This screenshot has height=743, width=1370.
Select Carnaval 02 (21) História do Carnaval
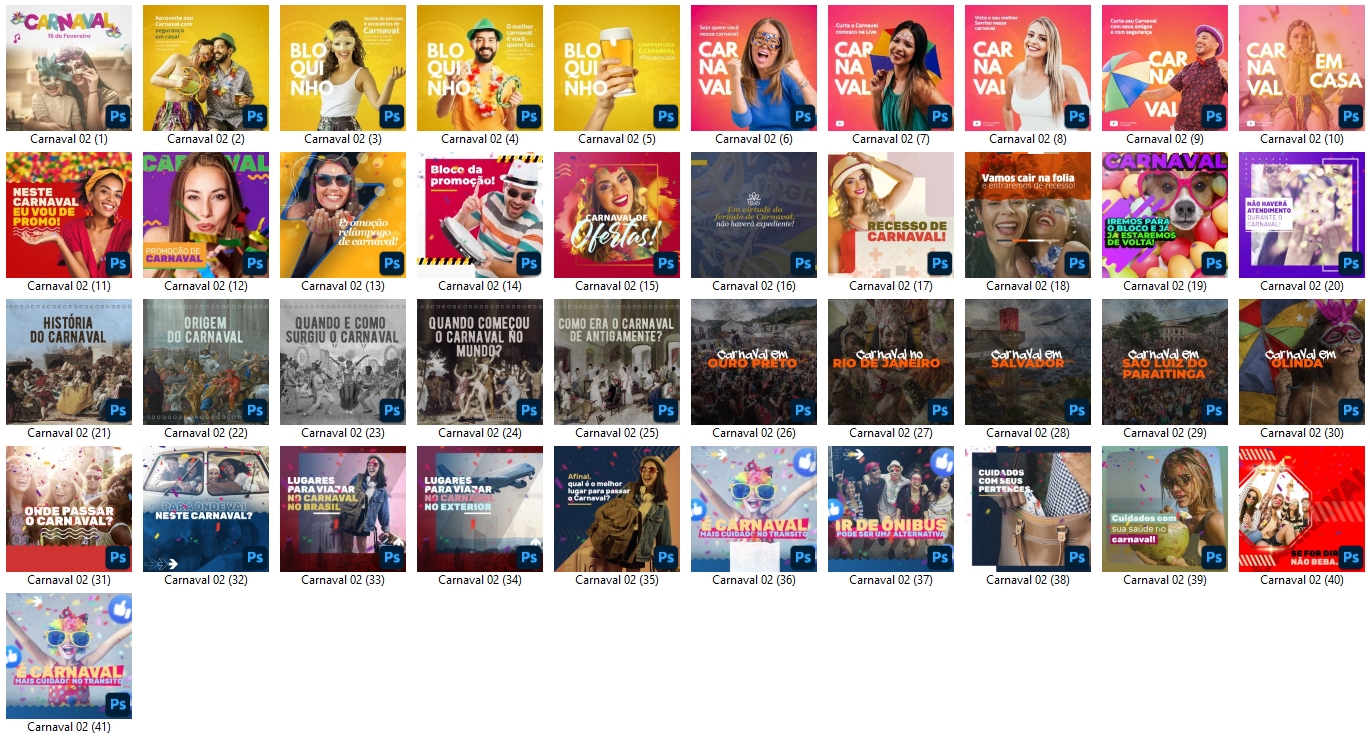(69, 362)
